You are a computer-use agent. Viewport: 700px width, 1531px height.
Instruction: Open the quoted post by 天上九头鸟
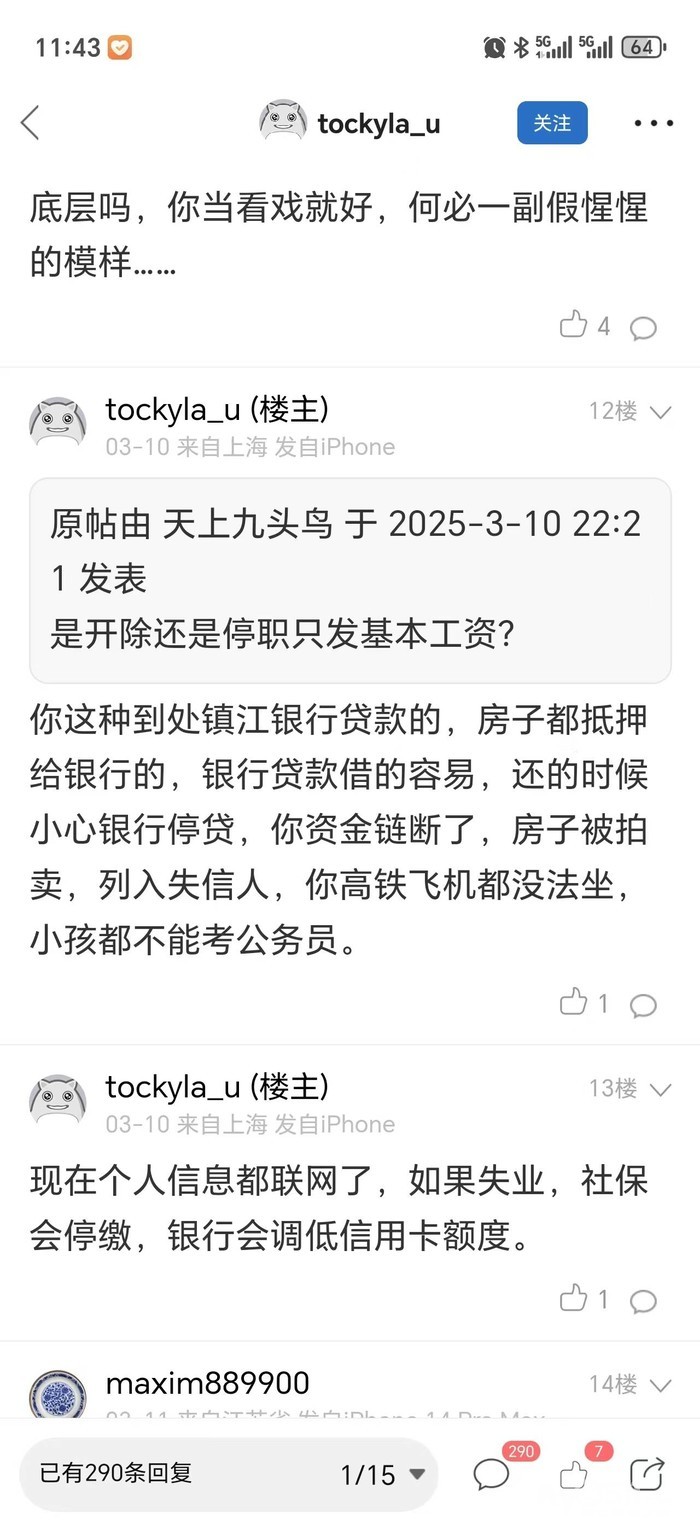coord(350,580)
